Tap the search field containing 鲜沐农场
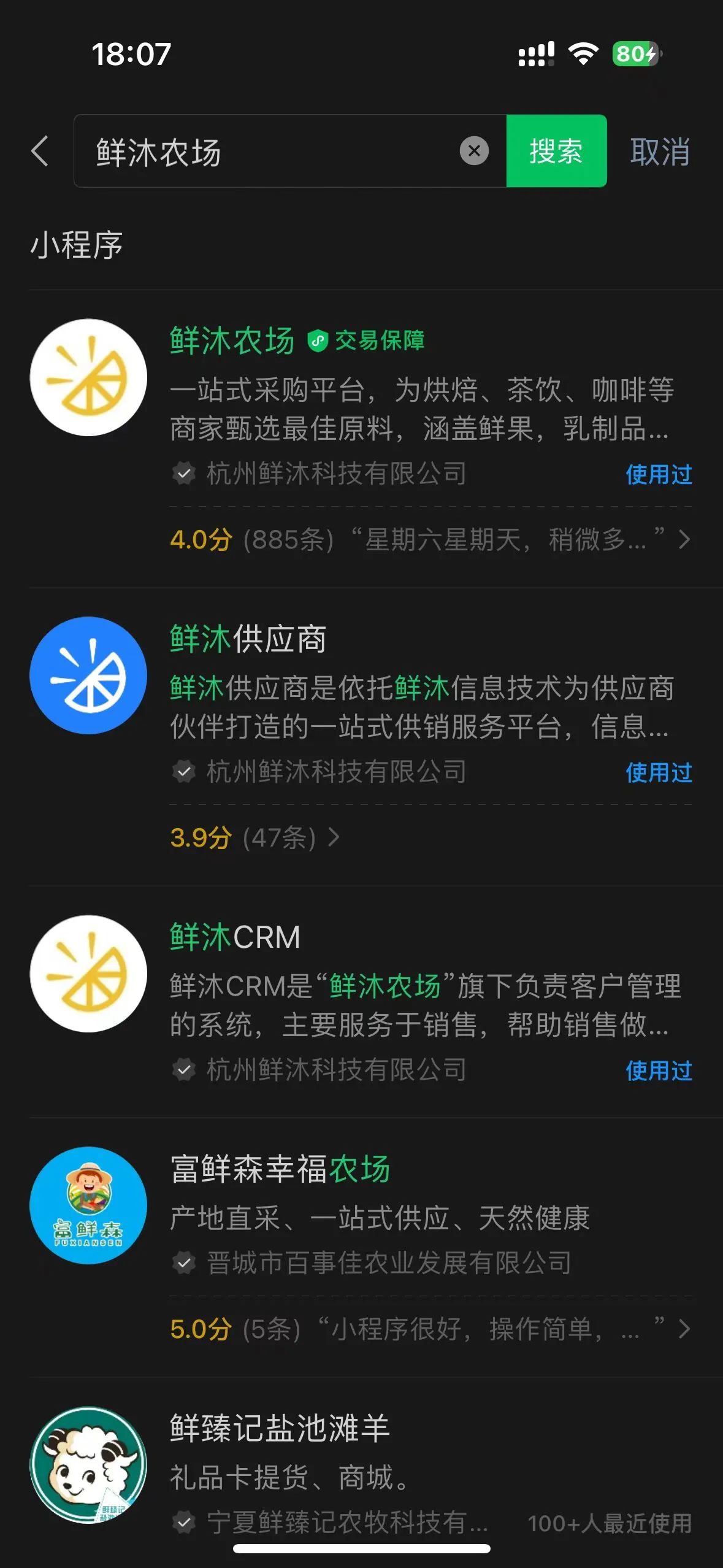The image size is (723, 1568). point(270,151)
